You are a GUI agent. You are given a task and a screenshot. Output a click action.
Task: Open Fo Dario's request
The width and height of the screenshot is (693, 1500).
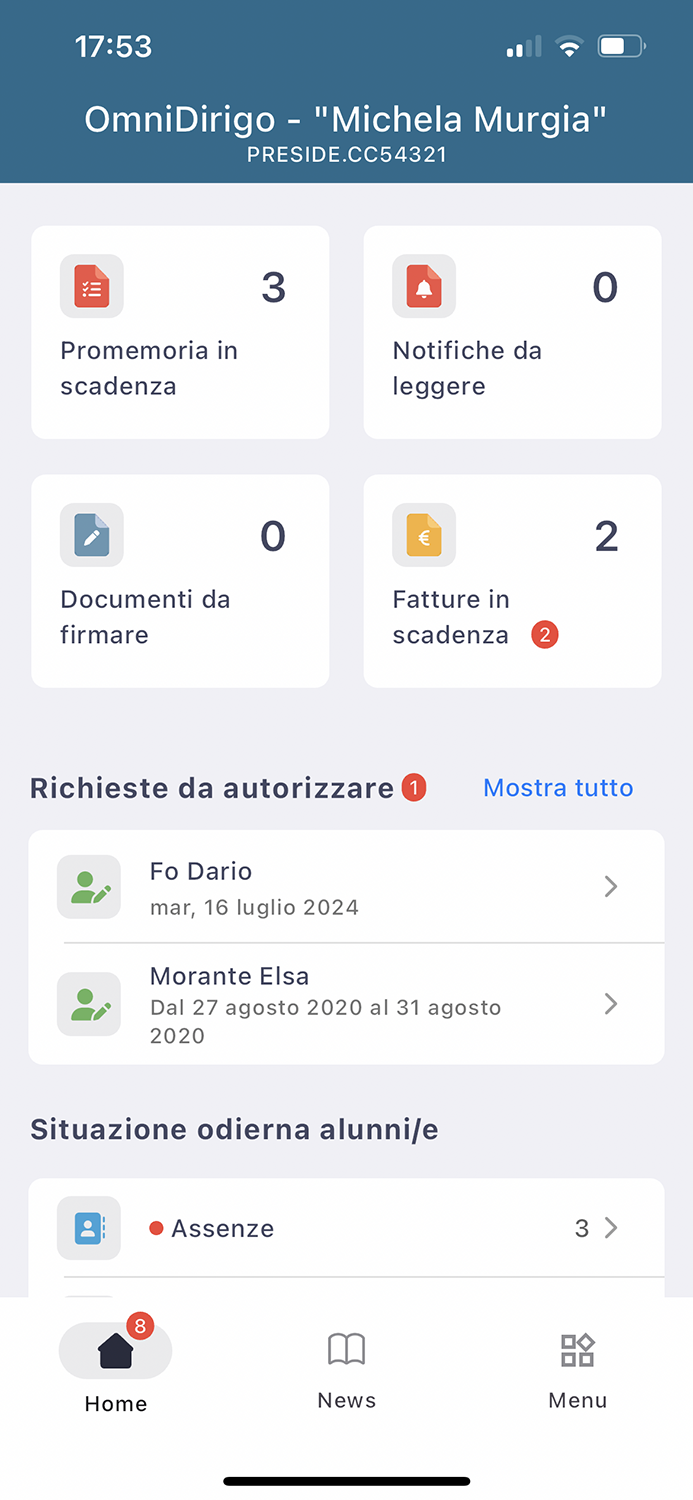(x=346, y=887)
